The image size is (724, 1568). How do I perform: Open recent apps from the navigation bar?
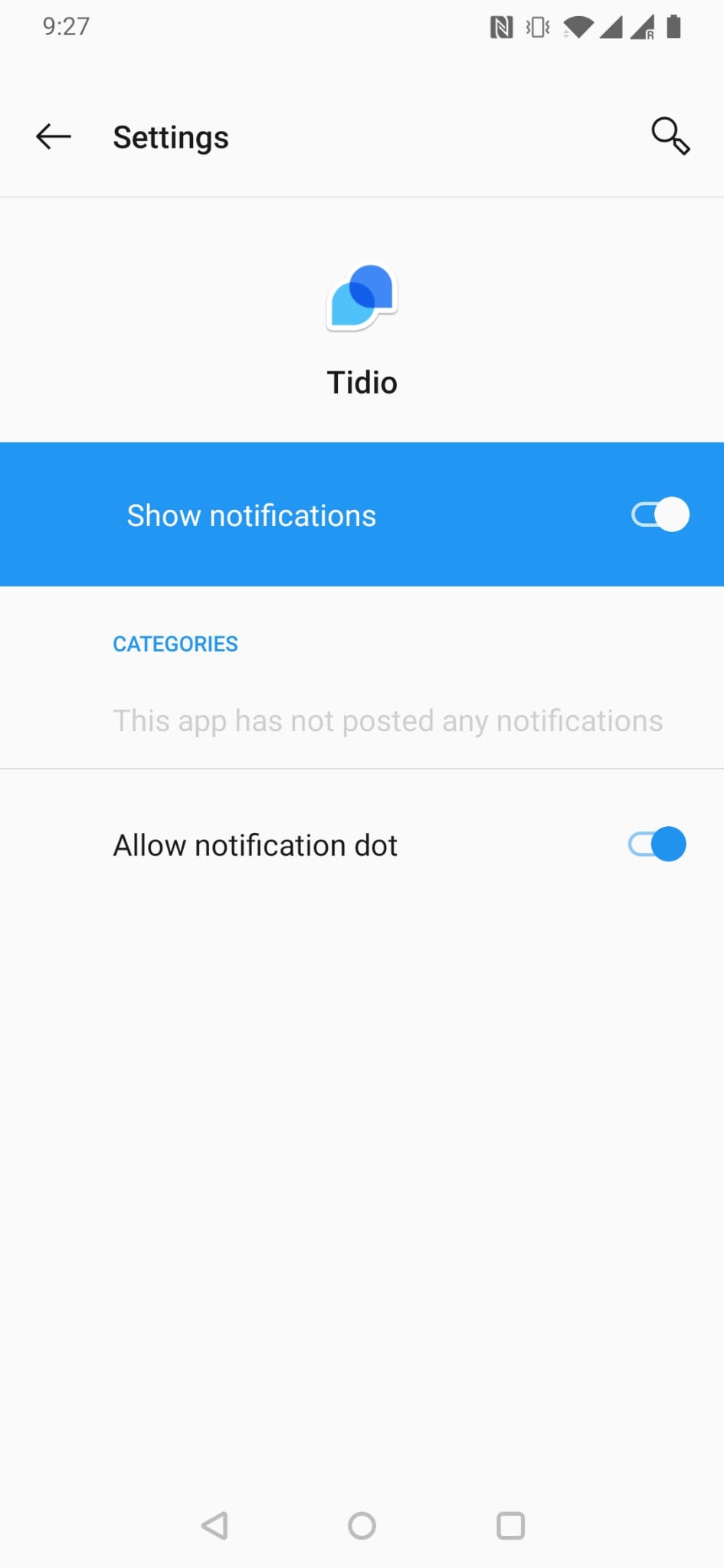510,1525
